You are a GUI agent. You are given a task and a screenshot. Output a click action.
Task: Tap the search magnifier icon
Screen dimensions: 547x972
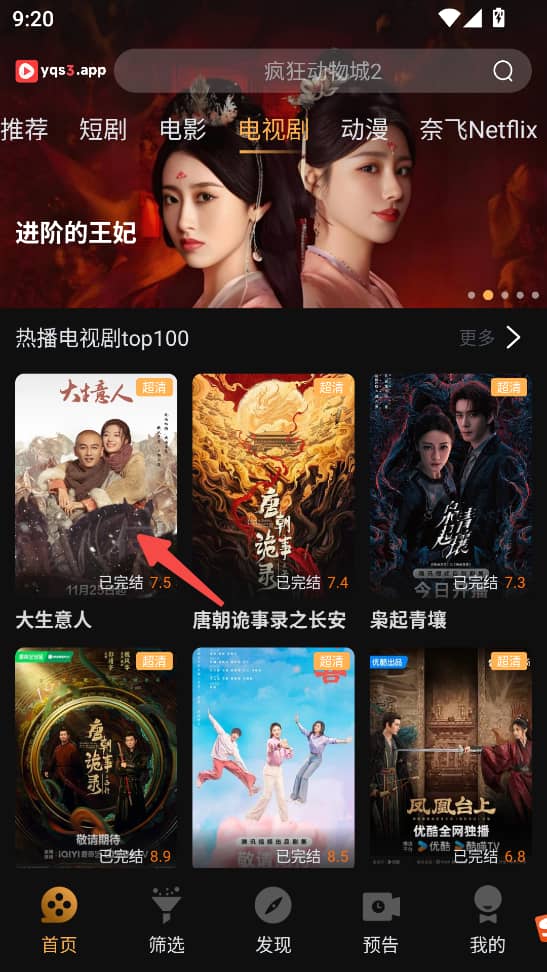pyautogui.click(x=503, y=71)
